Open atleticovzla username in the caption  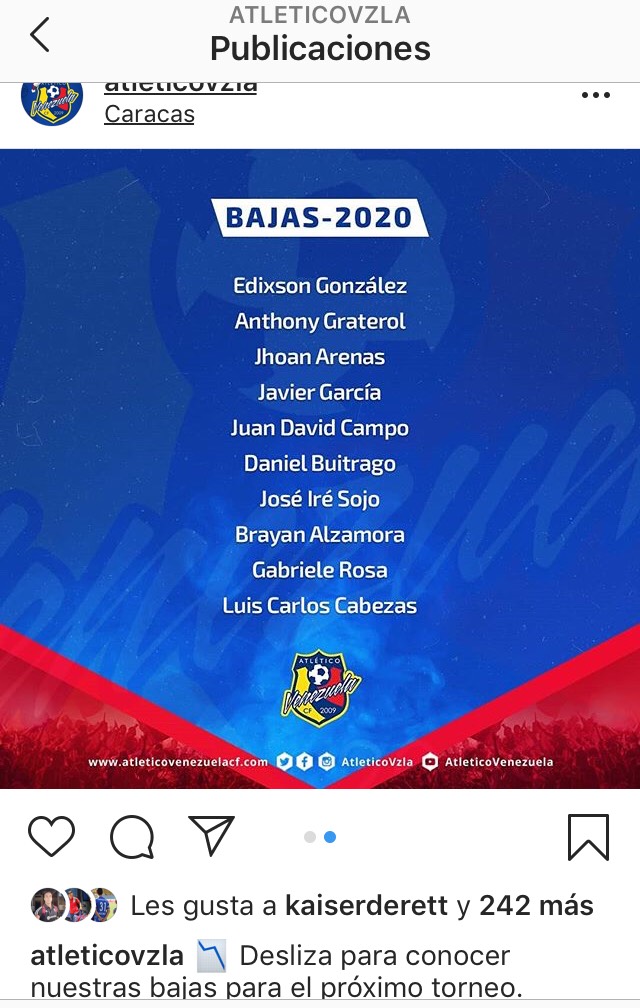107,955
